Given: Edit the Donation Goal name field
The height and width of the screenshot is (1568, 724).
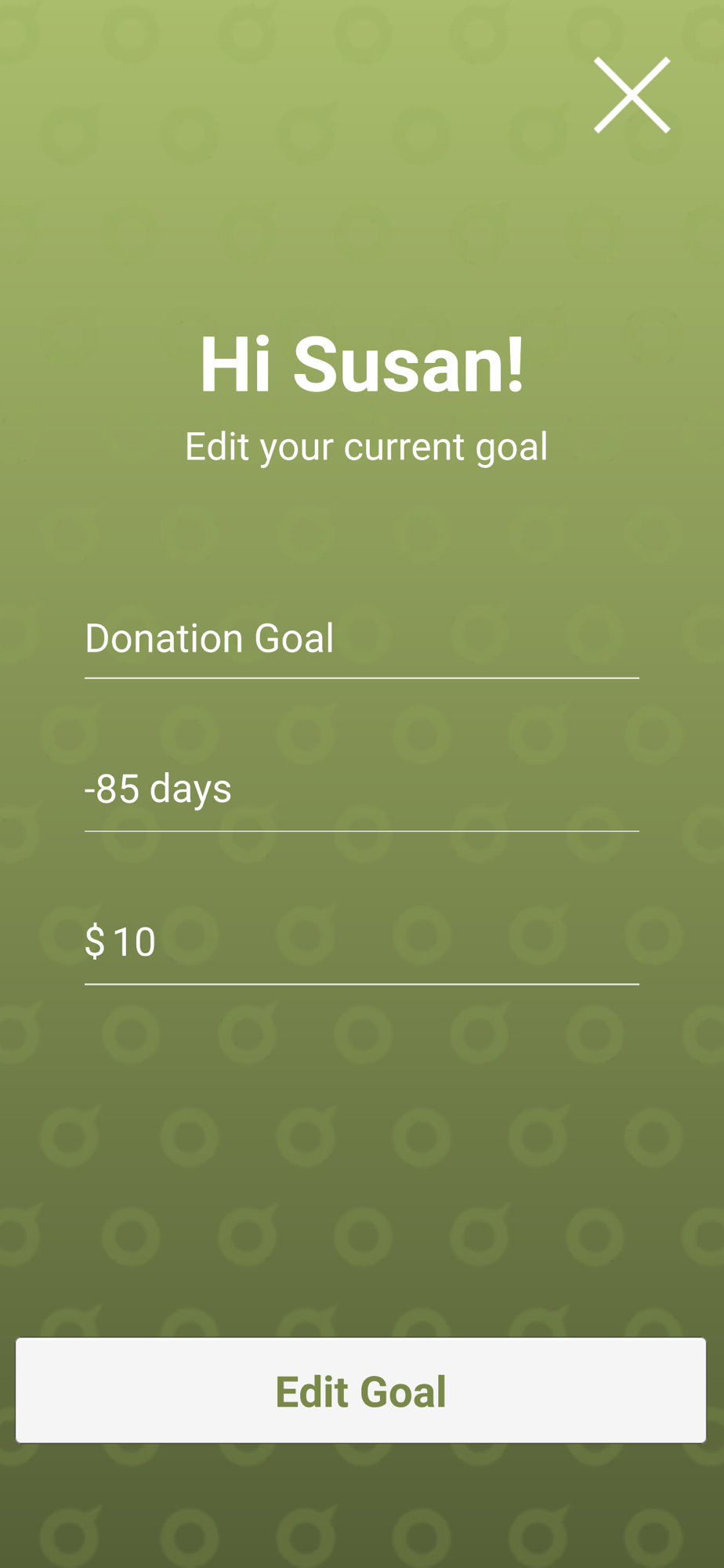Looking at the screenshot, I should click(x=361, y=639).
